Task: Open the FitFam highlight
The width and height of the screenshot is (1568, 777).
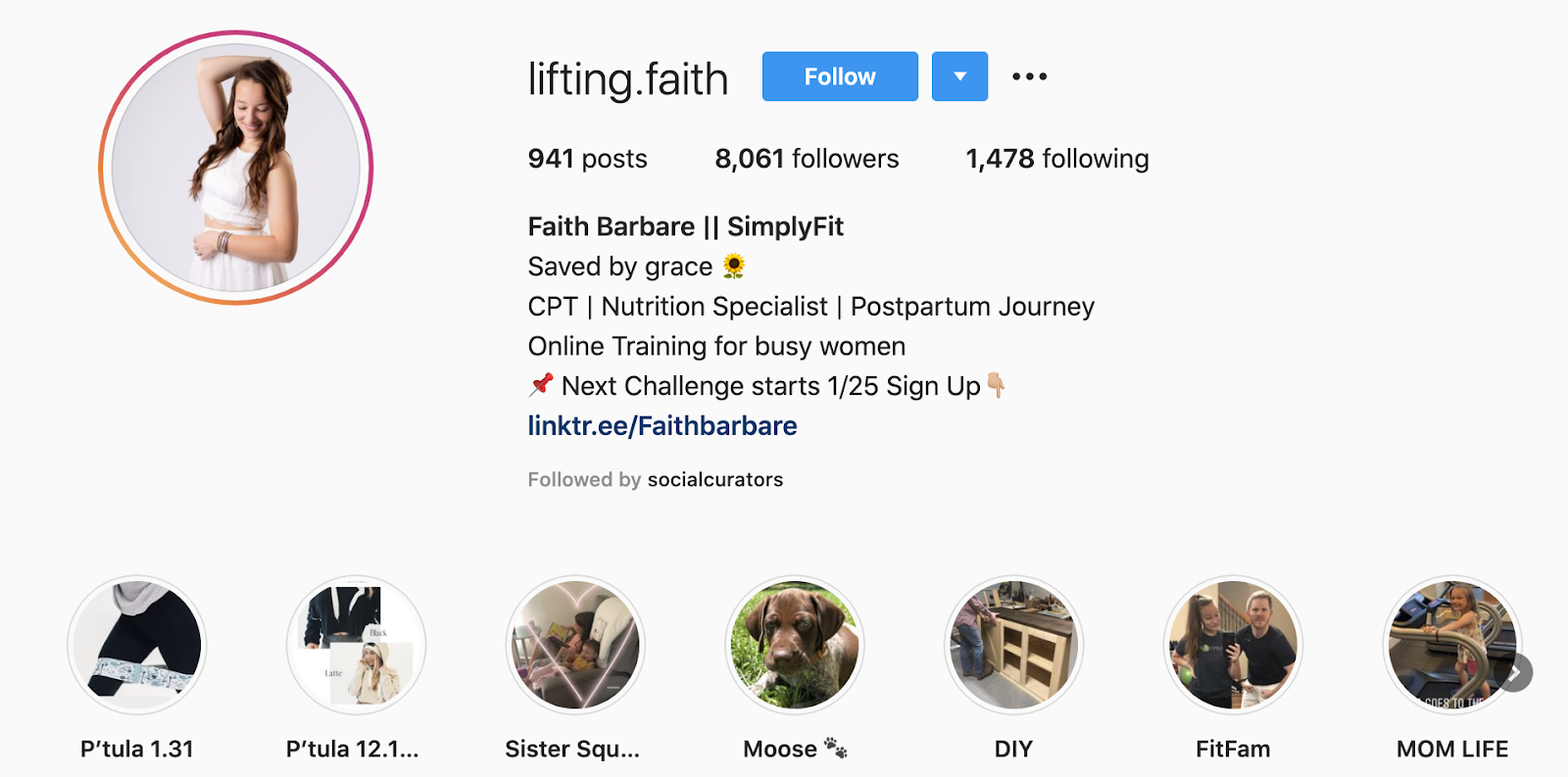Action: click(x=1233, y=645)
